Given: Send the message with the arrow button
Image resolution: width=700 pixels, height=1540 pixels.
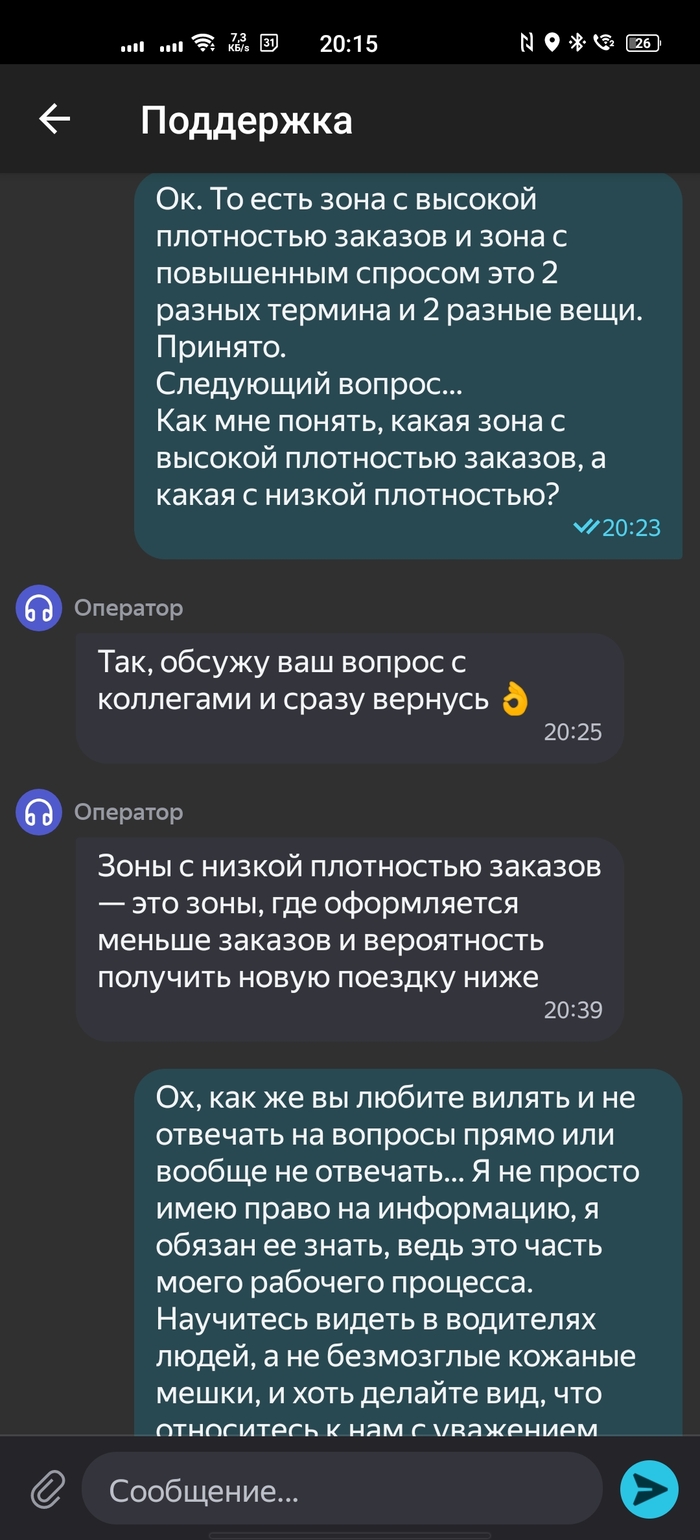Looking at the screenshot, I should (649, 1490).
